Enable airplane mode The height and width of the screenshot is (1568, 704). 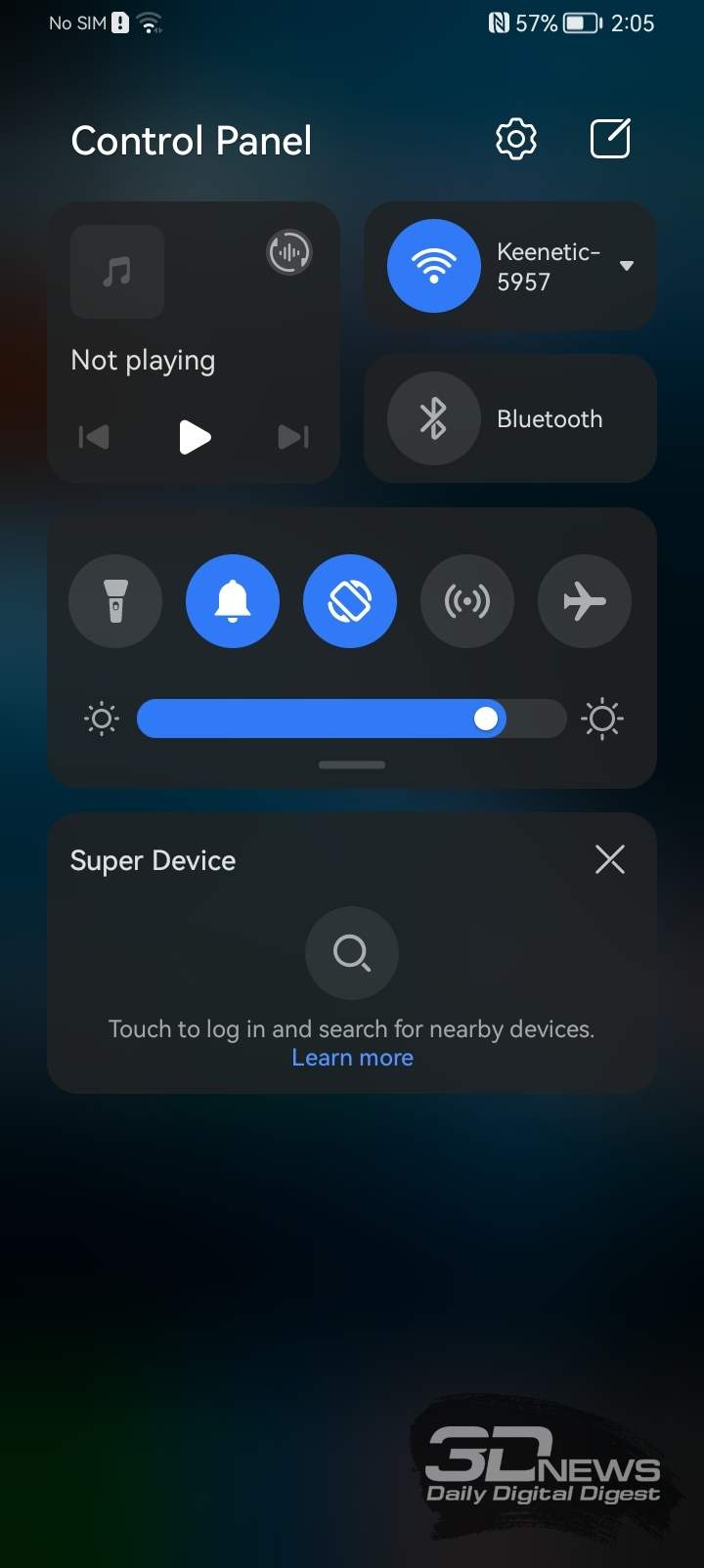click(x=585, y=601)
